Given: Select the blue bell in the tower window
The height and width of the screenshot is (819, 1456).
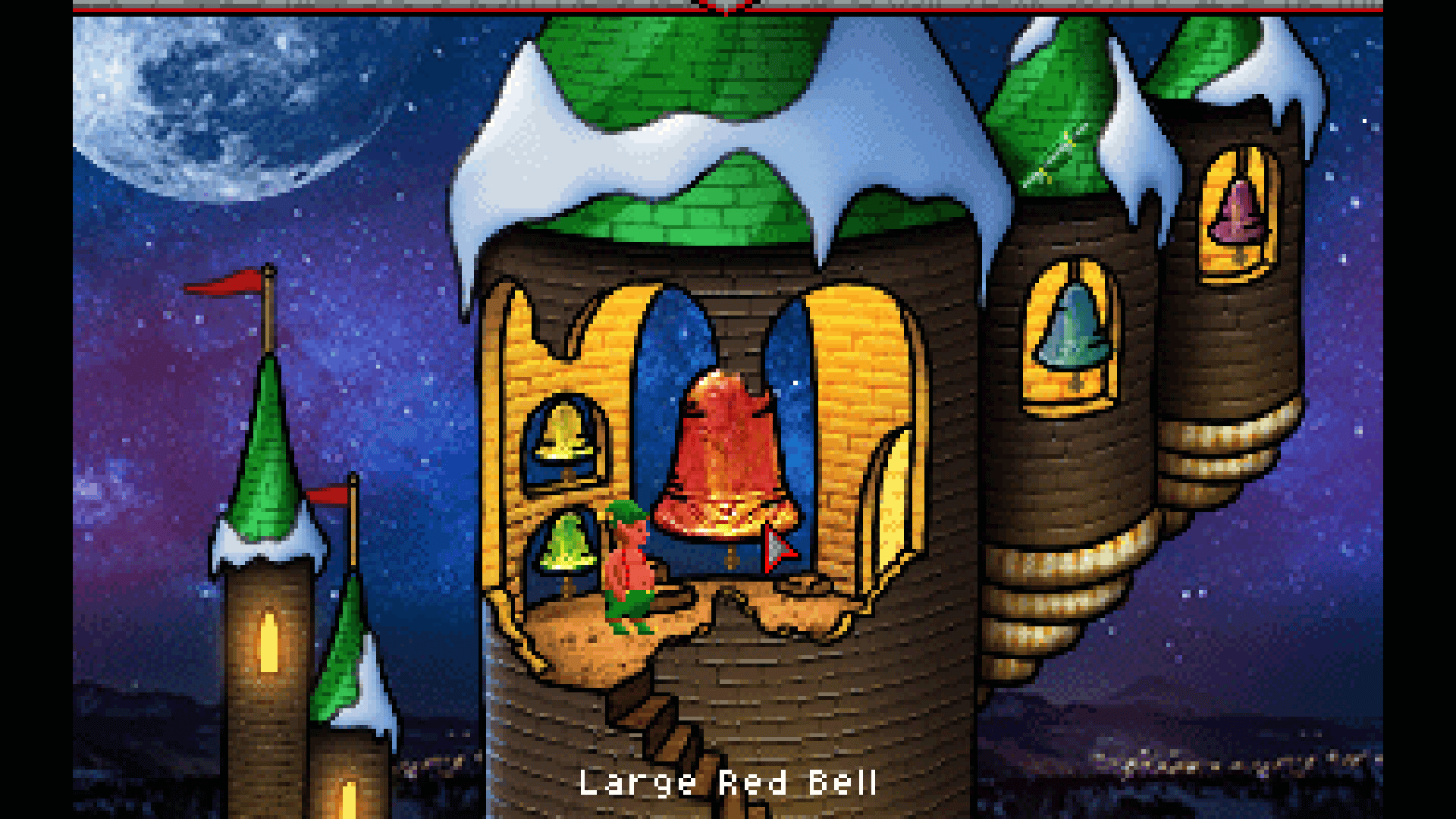Looking at the screenshot, I should 1072,330.
